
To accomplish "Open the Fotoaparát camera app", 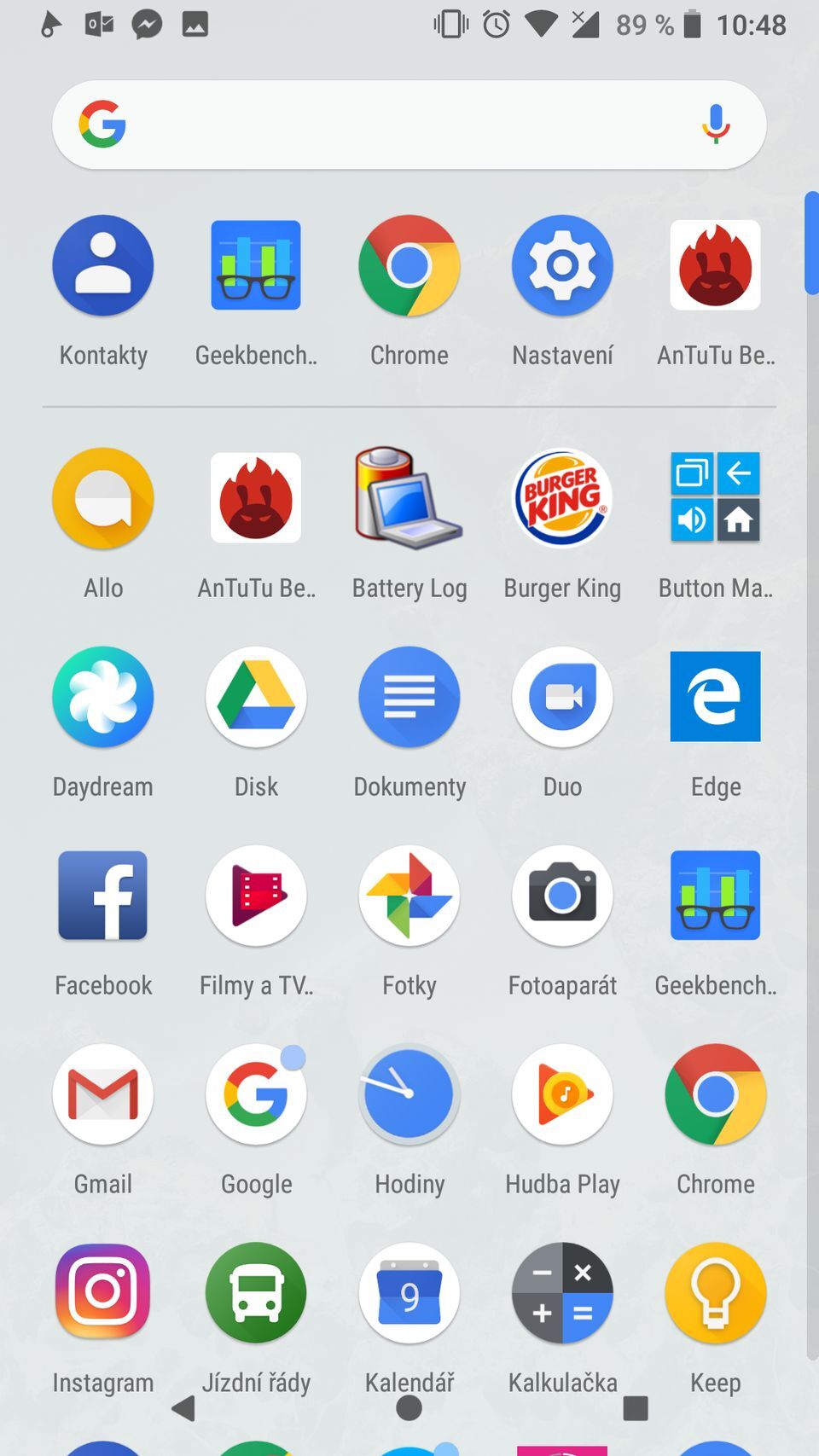I will coord(562,896).
